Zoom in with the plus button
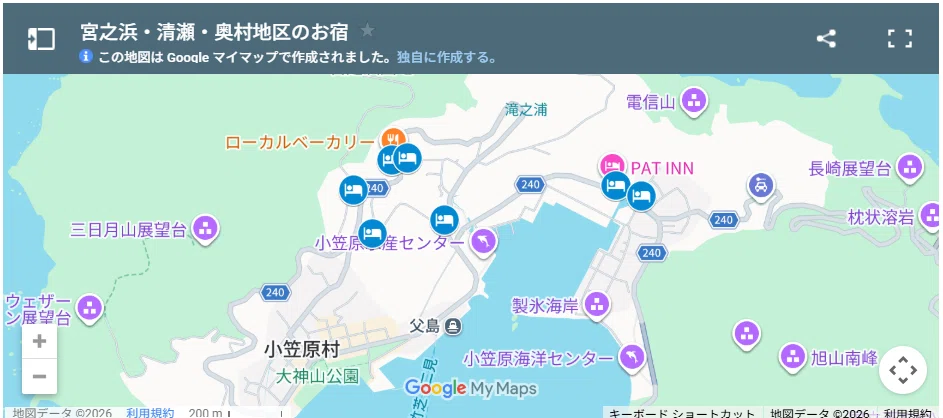 [39, 342]
